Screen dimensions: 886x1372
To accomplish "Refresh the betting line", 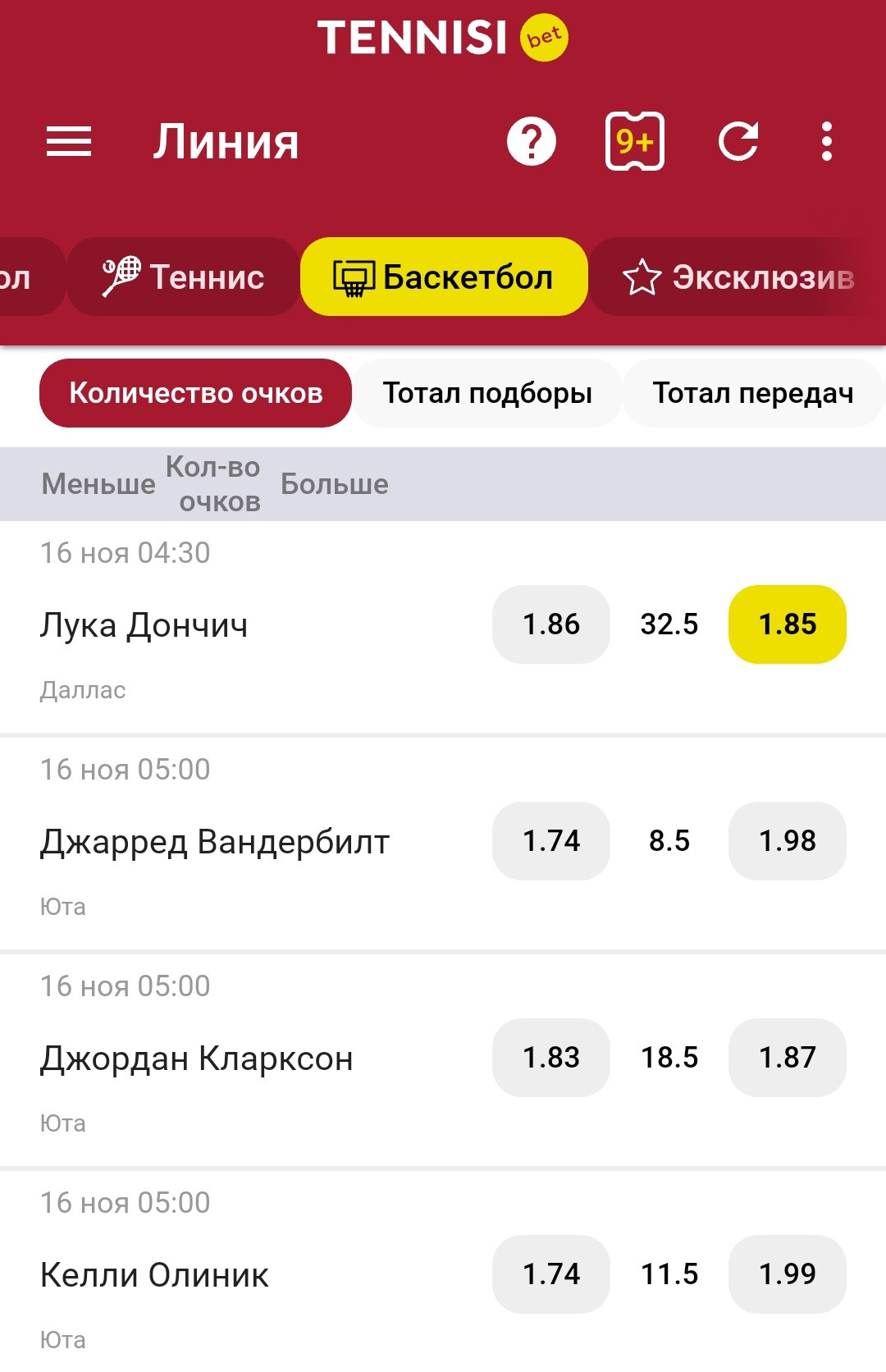I will [738, 142].
